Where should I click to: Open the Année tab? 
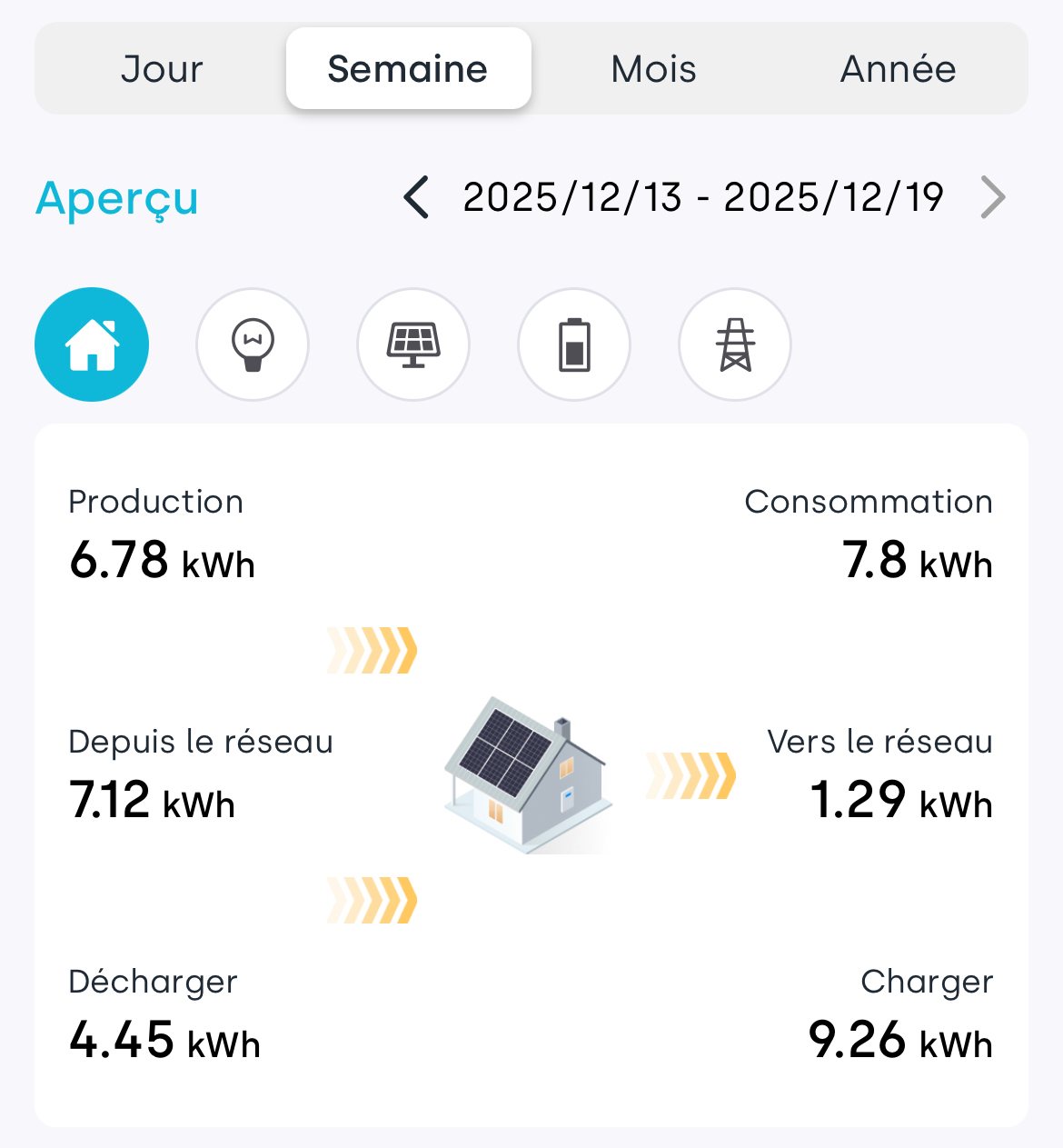[x=898, y=69]
